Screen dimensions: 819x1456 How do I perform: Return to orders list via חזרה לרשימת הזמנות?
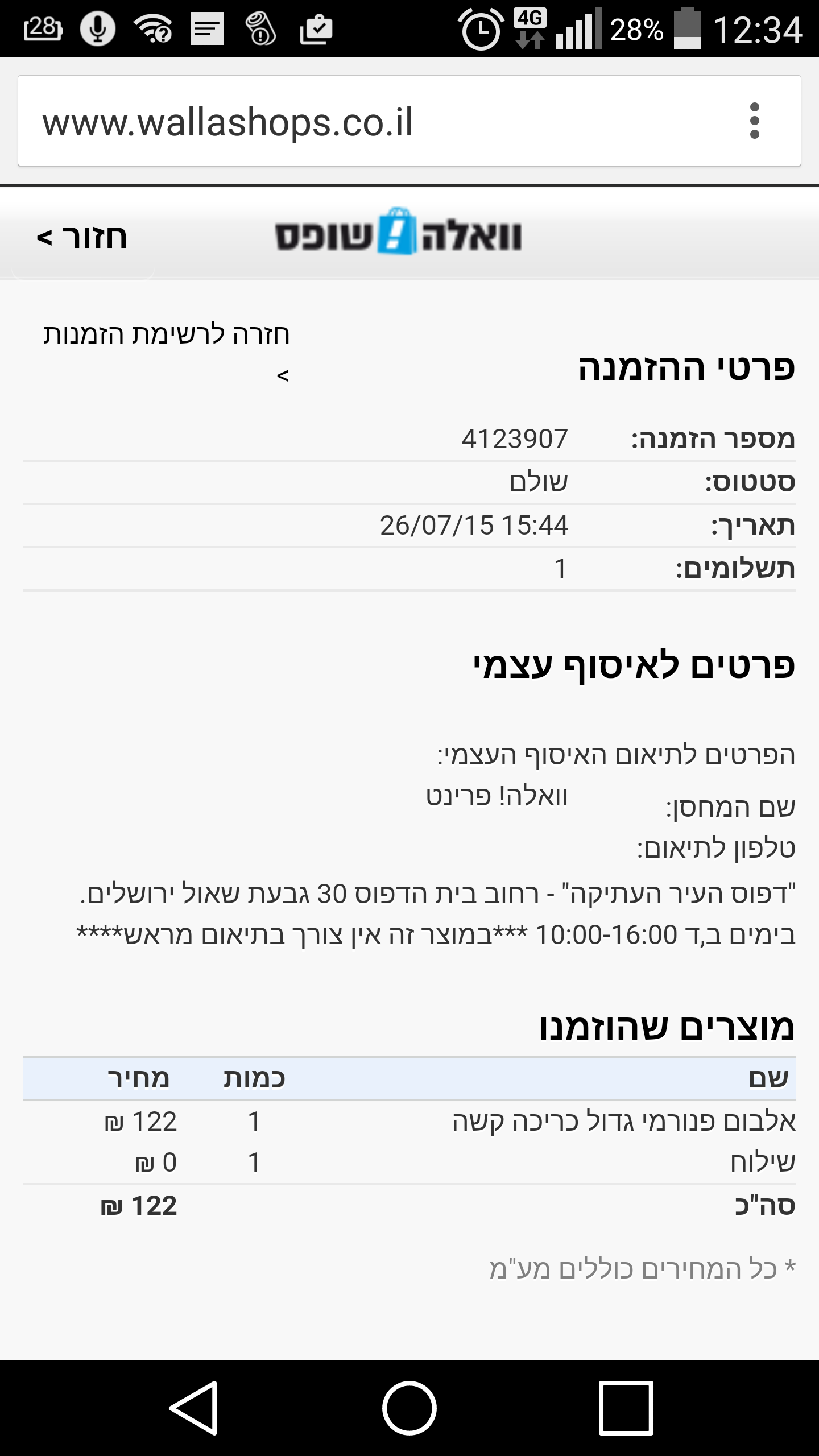[167, 334]
